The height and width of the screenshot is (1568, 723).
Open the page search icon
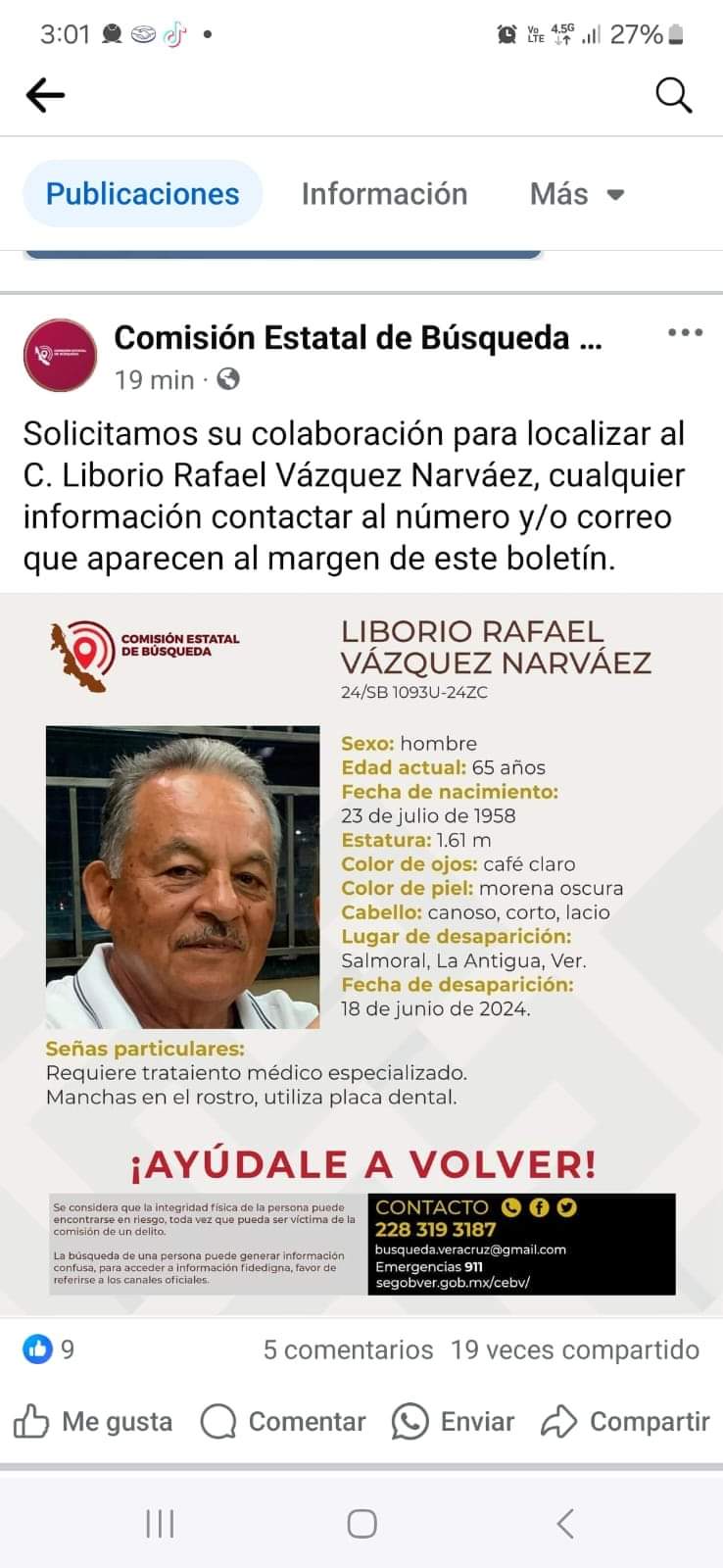click(673, 95)
